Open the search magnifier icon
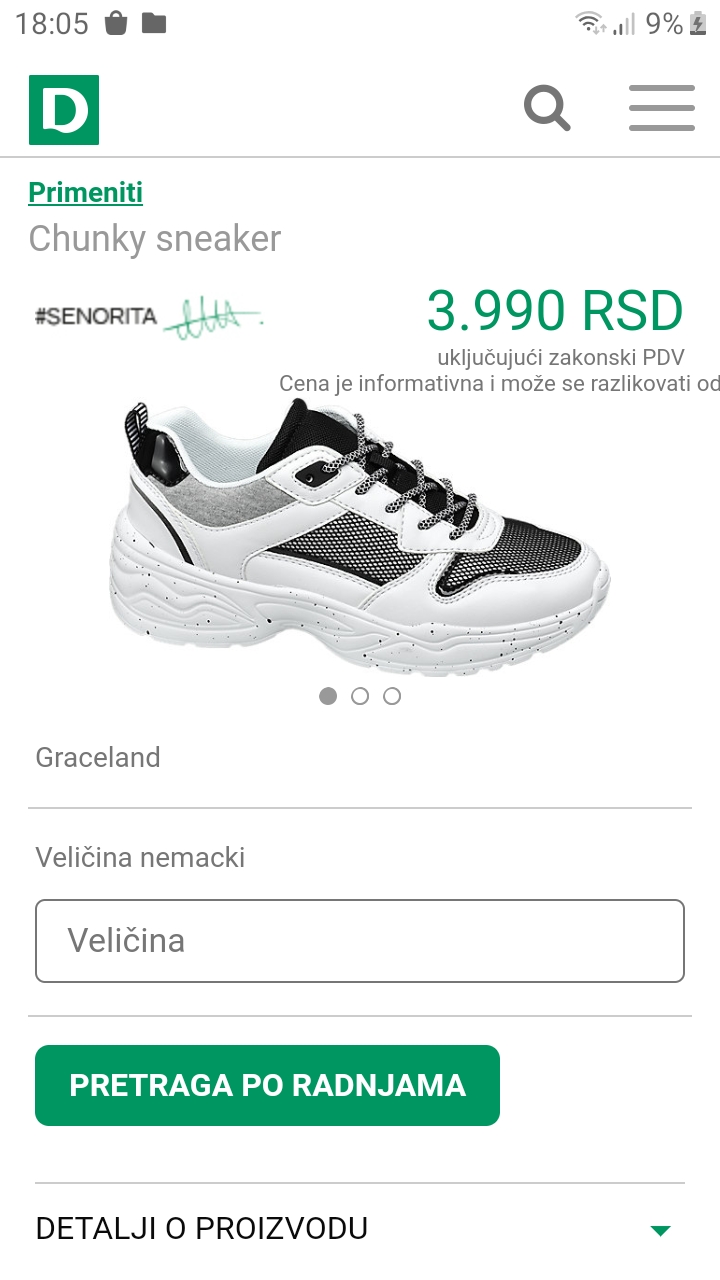Image resolution: width=720 pixels, height=1280 pixels. point(547,108)
